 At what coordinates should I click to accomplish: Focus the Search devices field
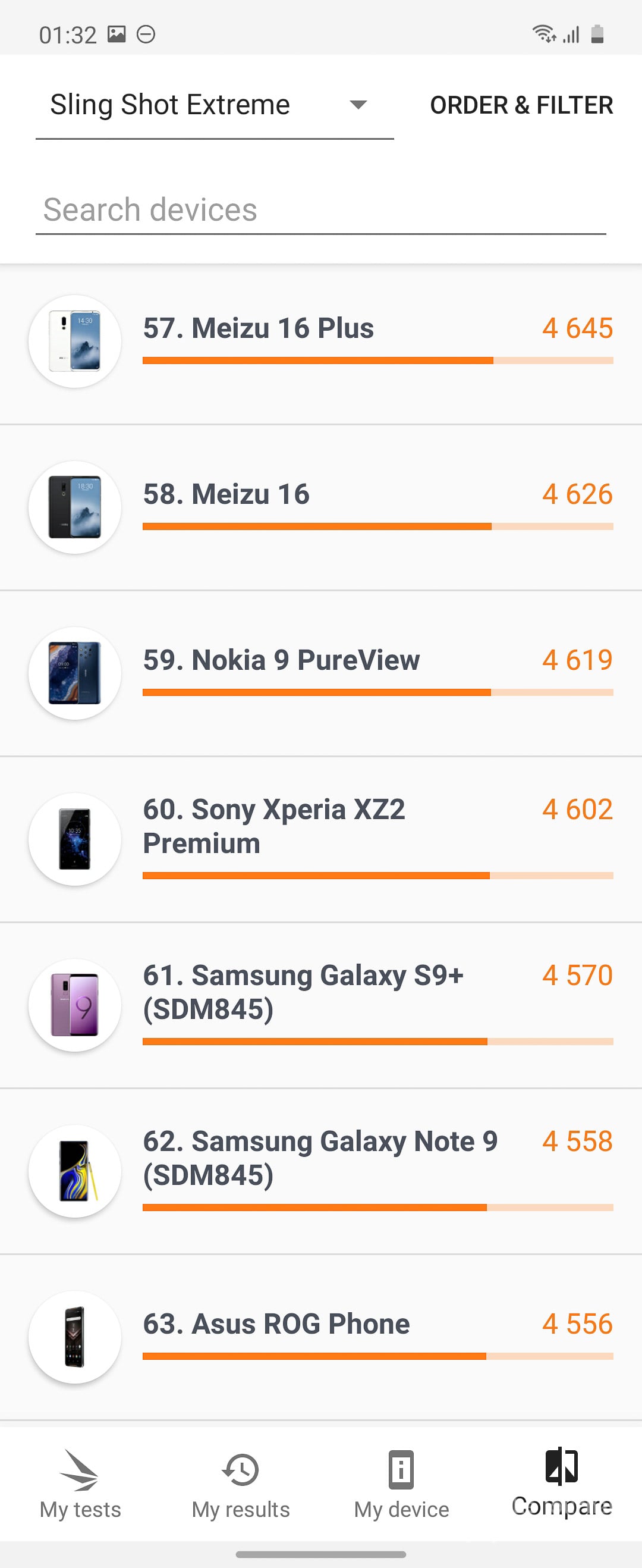point(320,210)
